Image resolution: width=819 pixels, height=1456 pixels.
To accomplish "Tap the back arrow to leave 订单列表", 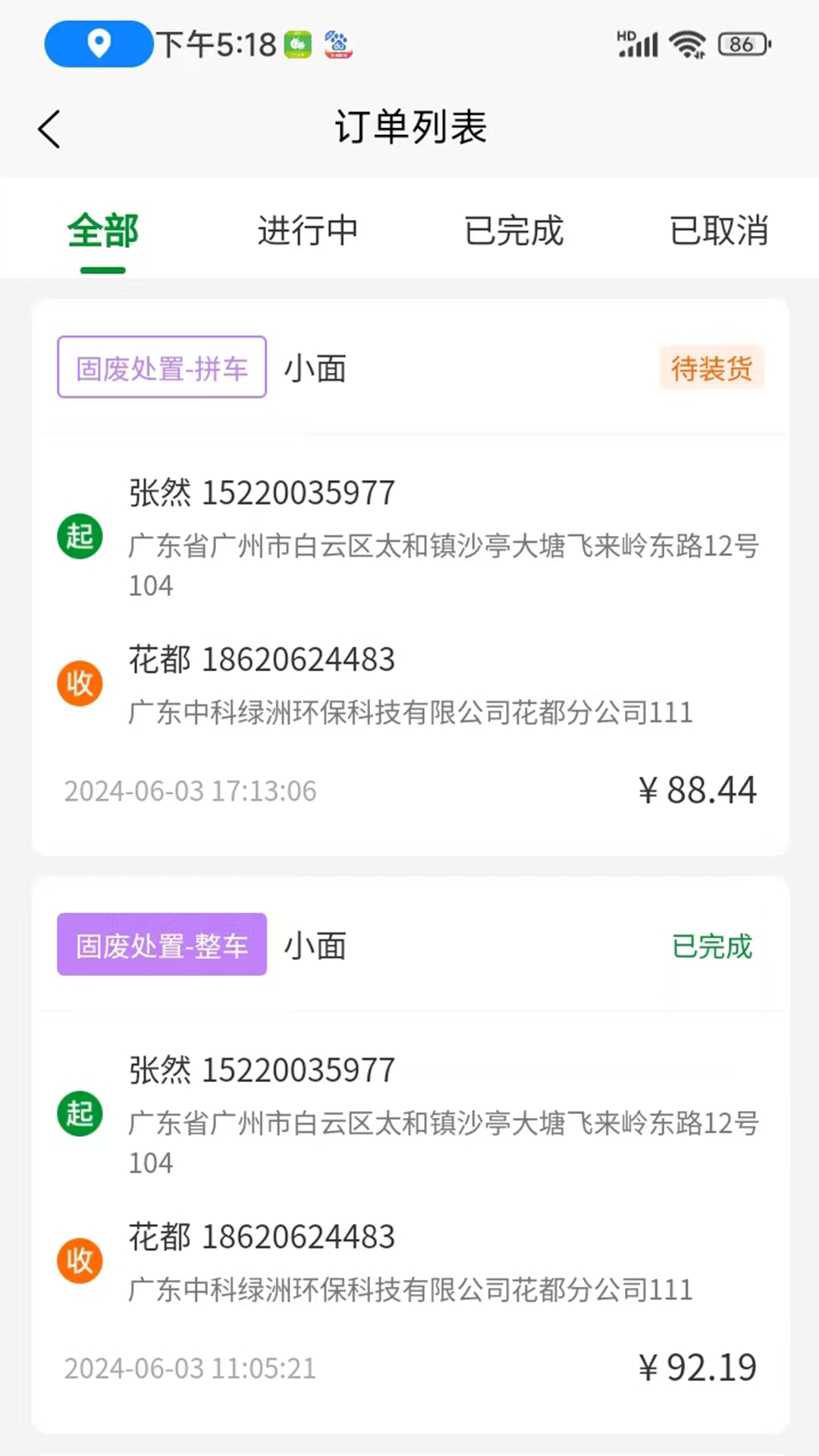I will click(49, 128).
